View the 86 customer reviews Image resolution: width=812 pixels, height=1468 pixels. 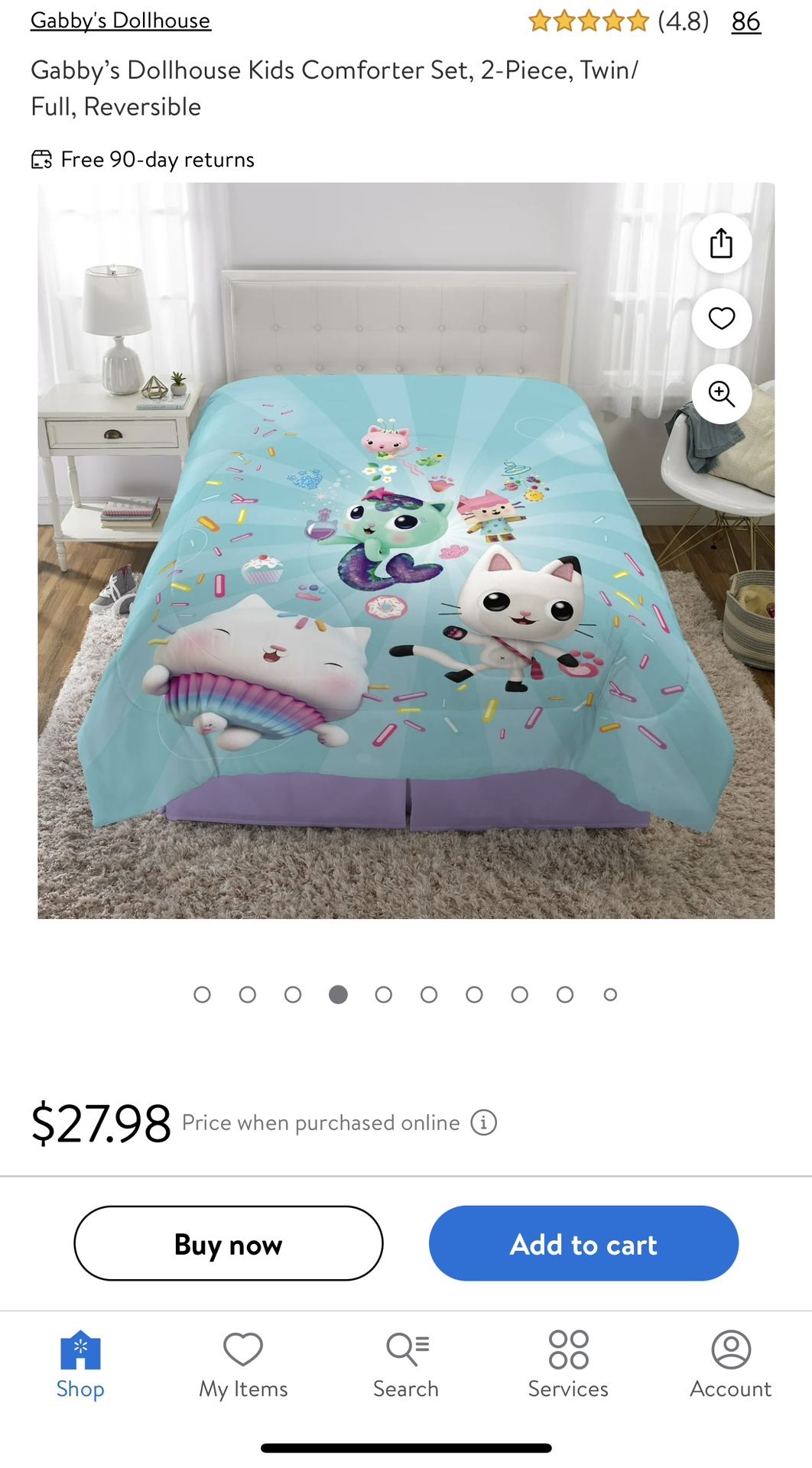click(745, 21)
